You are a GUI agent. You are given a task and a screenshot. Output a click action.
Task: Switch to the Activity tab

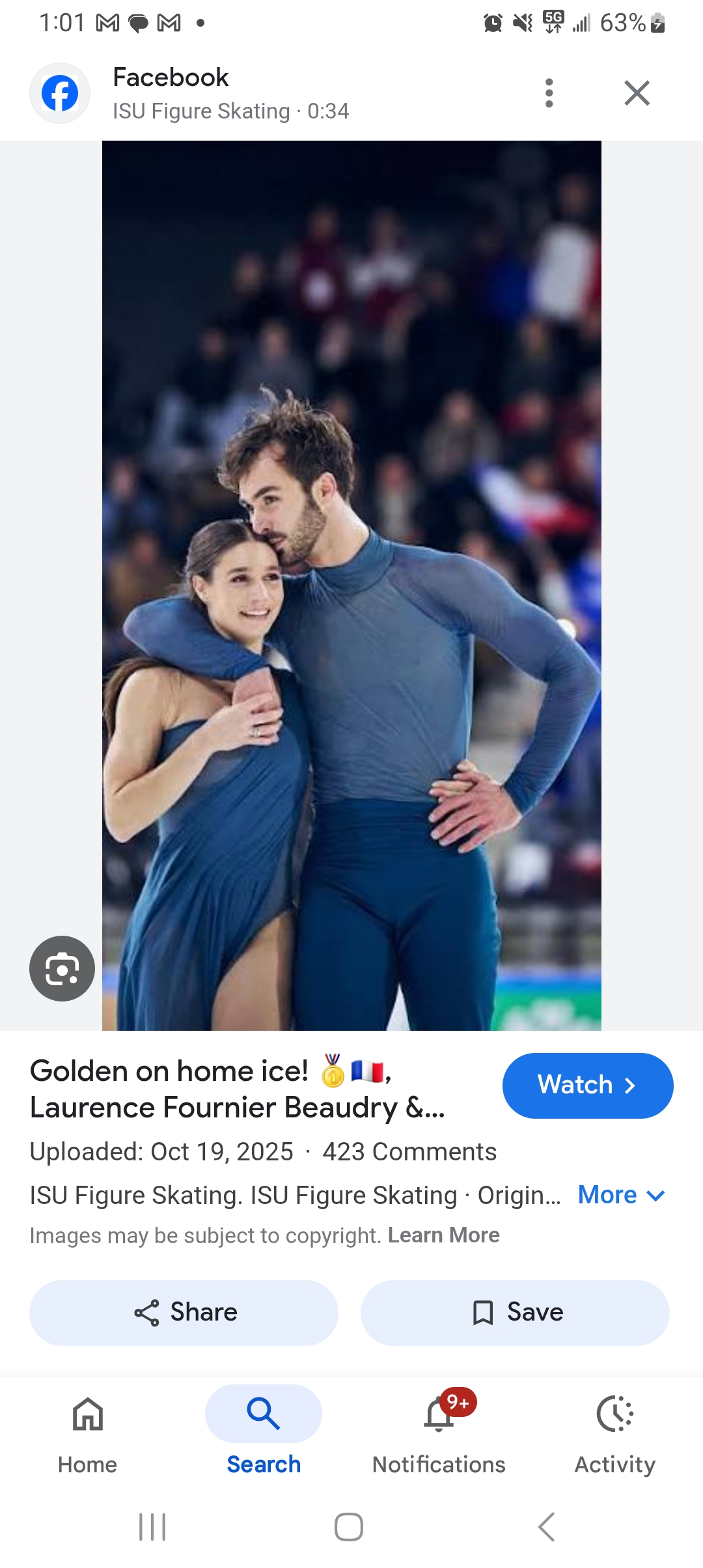tap(614, 1431)
